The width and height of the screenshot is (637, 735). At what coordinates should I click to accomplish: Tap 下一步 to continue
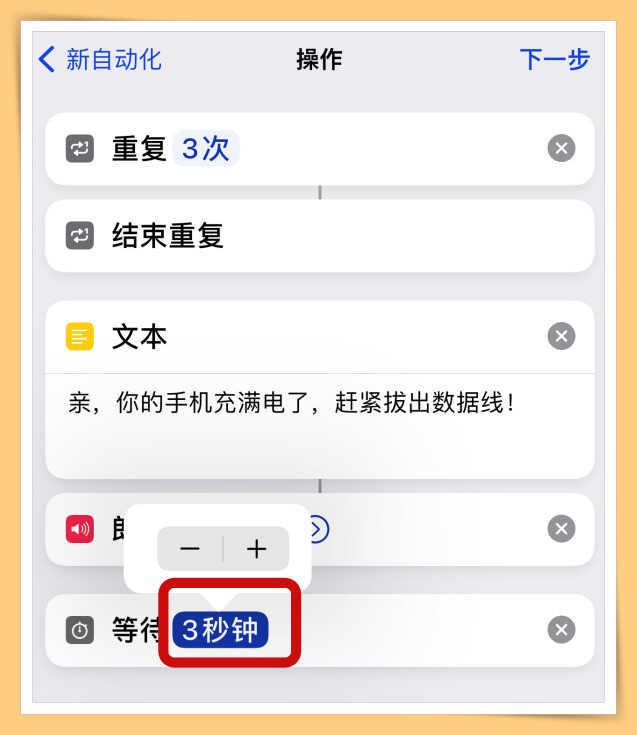tap(554, 59)
